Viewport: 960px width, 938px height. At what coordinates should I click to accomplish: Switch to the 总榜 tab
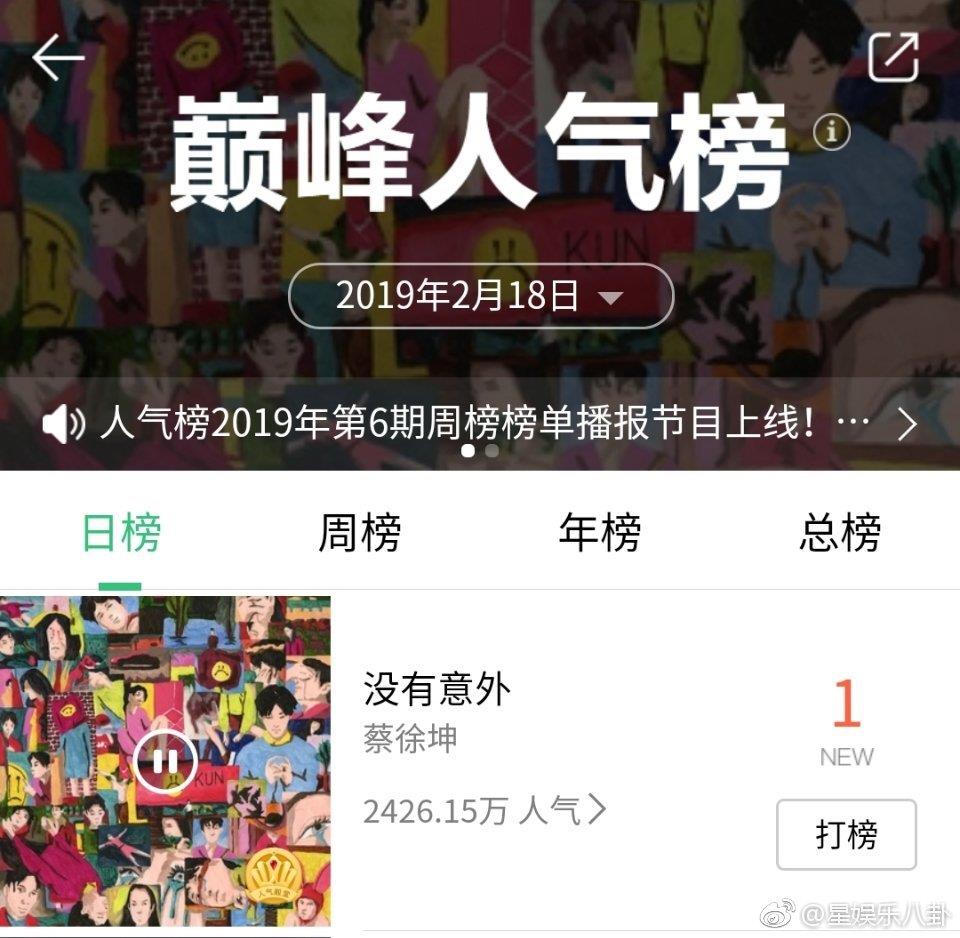840,532
